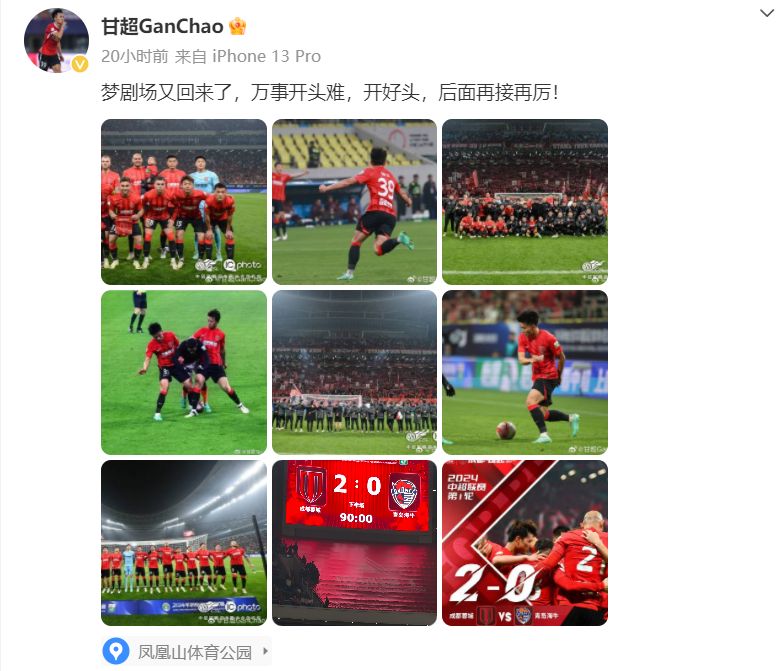View the 2:0 scoreboard photo
This screenshot has height=671, width=781.
(354, 543)
